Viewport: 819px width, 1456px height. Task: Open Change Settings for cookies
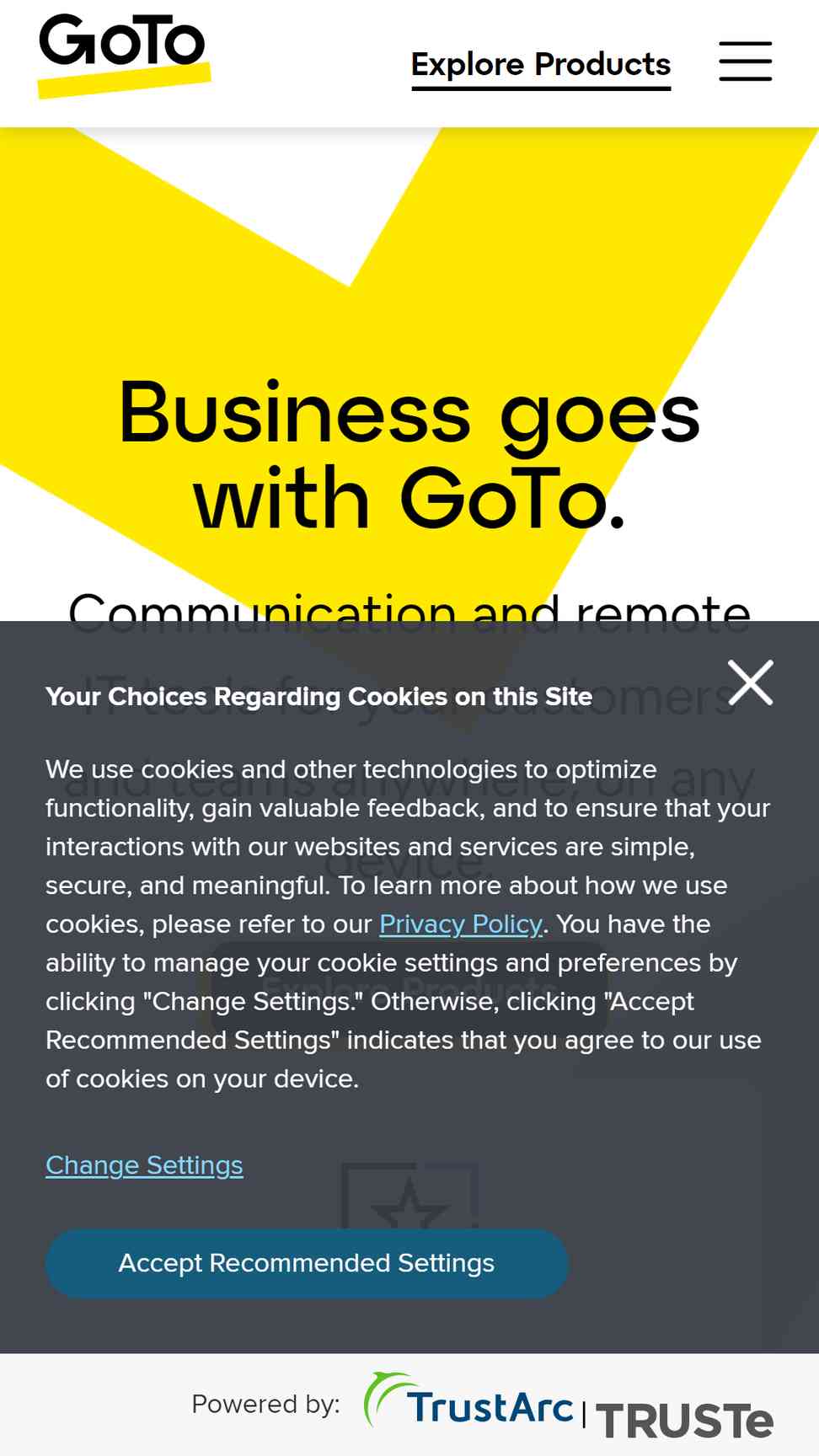point(144,1165)
